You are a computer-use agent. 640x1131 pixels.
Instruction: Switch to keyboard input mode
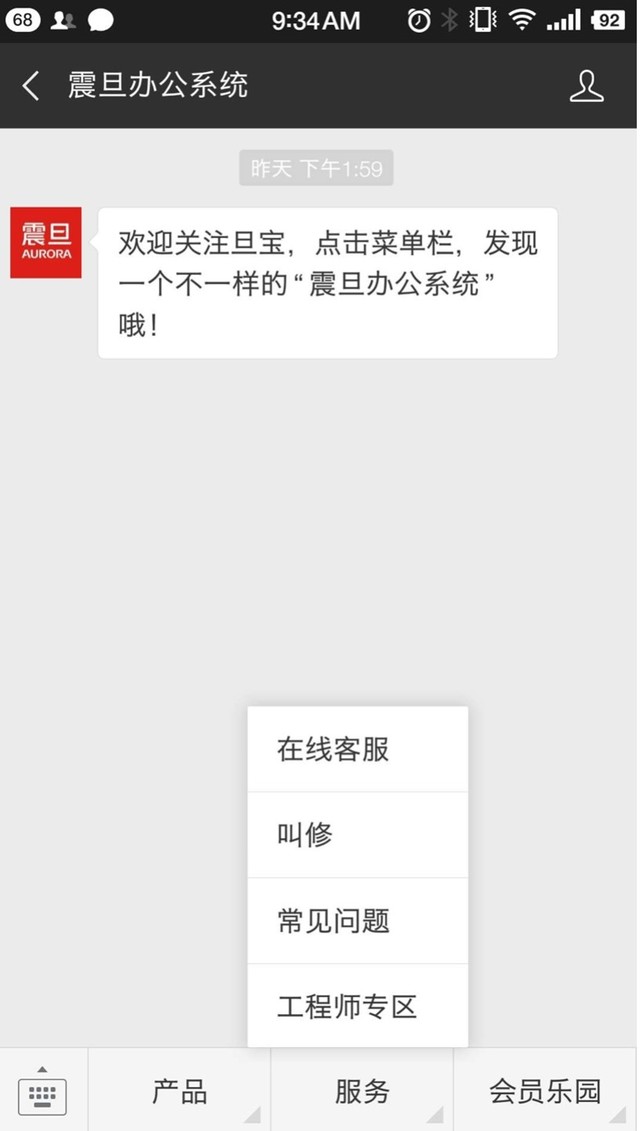43,1090
